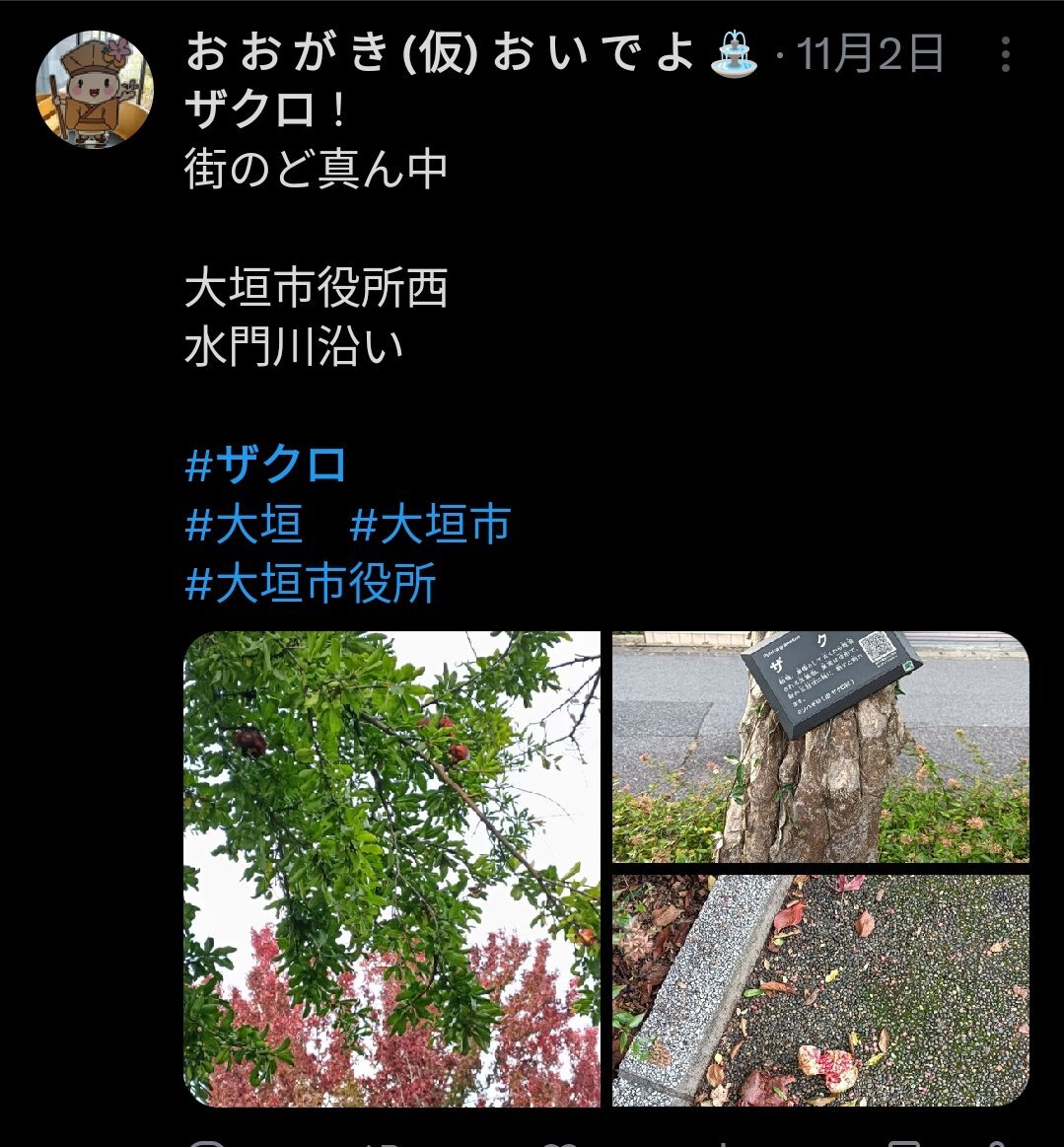Image resolution: width=1064 pixels, height=1147 pixels.
Task: Open the #大垣市役所 hashtag
Action: (311, 584)
